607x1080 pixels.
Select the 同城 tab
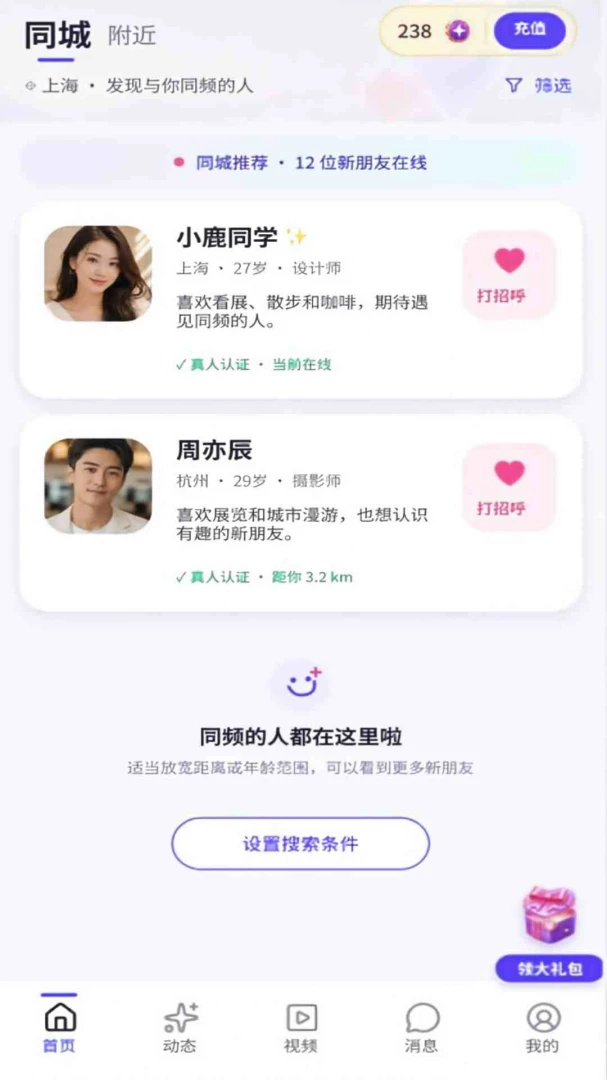pos(58,35)
